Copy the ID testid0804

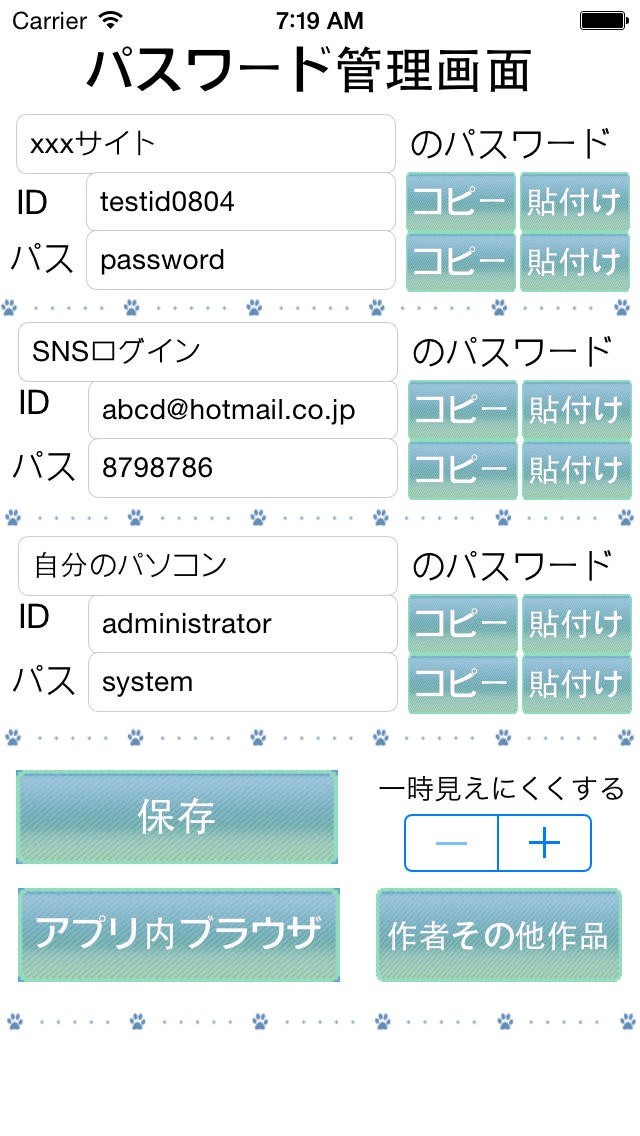click(460, 202)
